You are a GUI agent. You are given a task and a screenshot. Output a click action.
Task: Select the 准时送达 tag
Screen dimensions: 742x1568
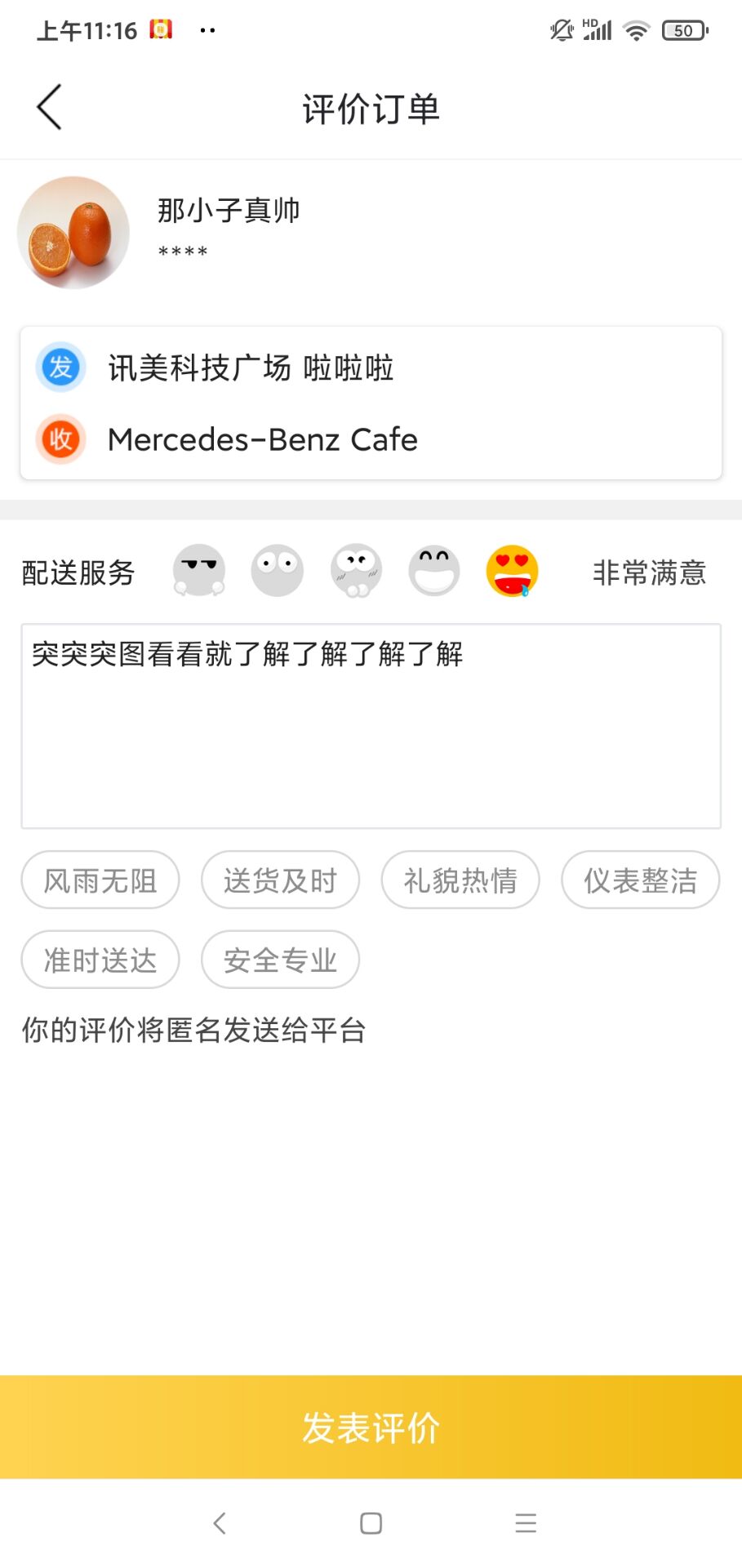pyautogui.click(x=100, y=960)
